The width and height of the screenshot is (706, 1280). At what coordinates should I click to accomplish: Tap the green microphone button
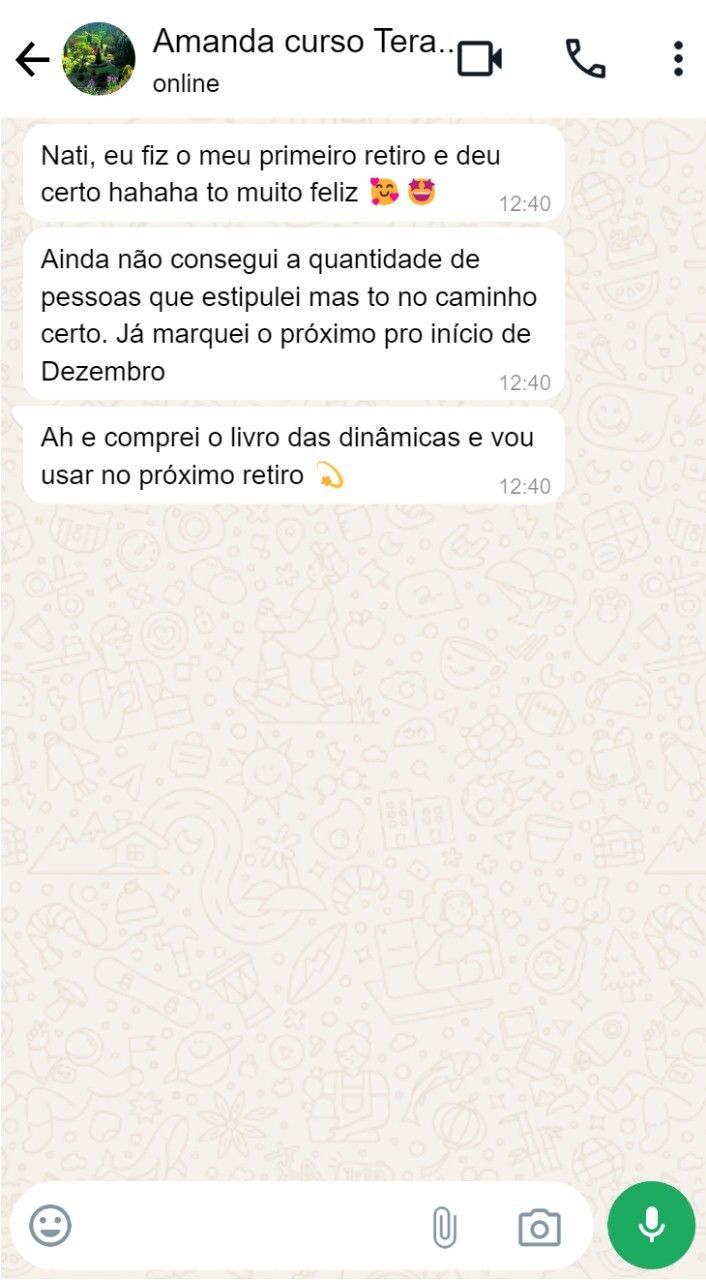[x=651, y=1225]
